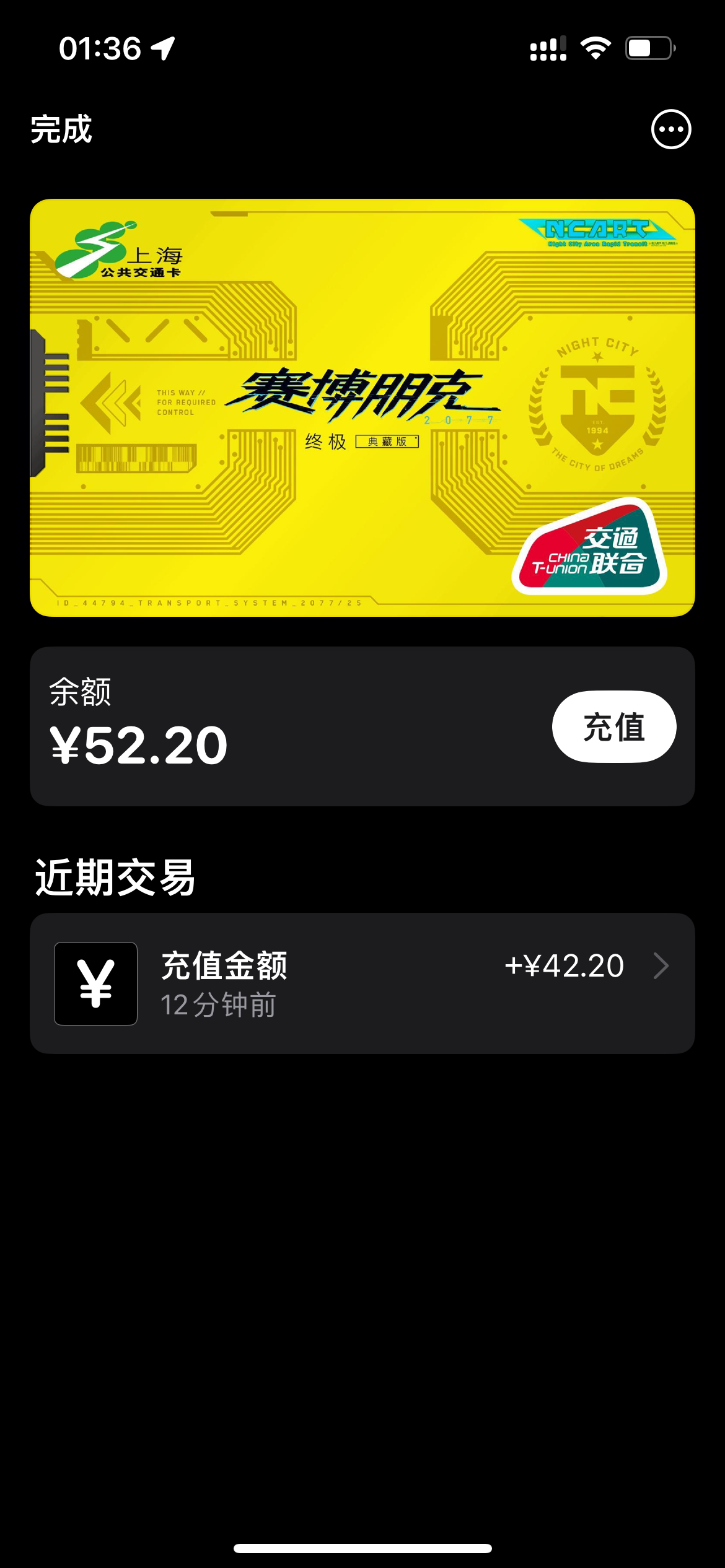Tap the Shanghai transit card image
The image size is (725, 1568).
click(362, 407)
